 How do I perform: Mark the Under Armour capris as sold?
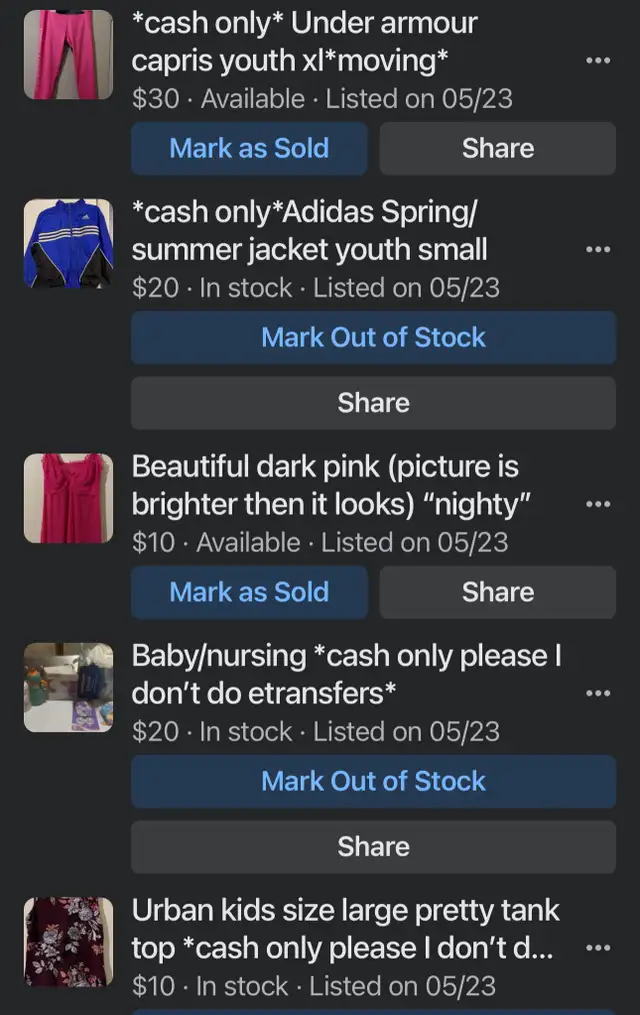pyautogui.click(x=249, y=149)
